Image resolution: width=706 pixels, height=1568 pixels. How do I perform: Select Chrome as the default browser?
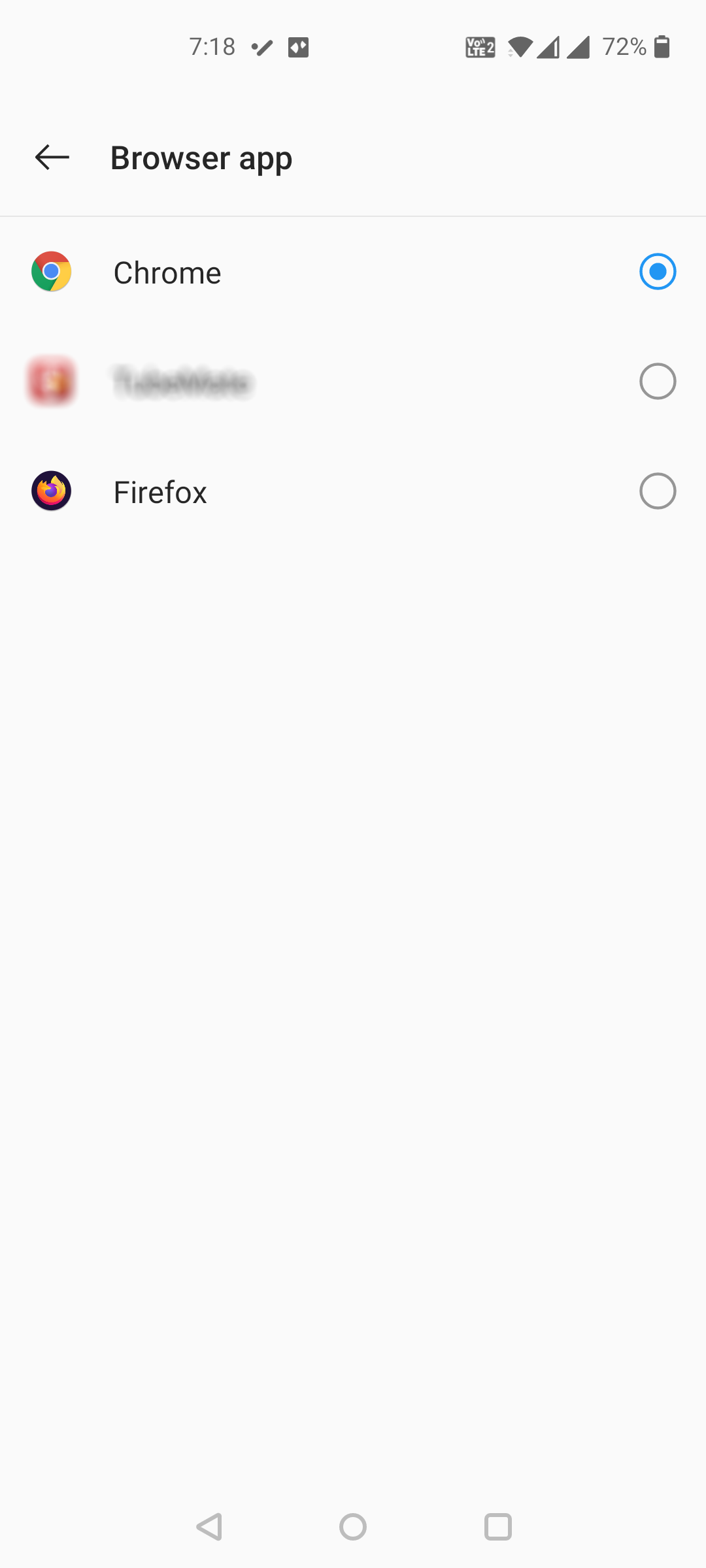pos(658,272)
